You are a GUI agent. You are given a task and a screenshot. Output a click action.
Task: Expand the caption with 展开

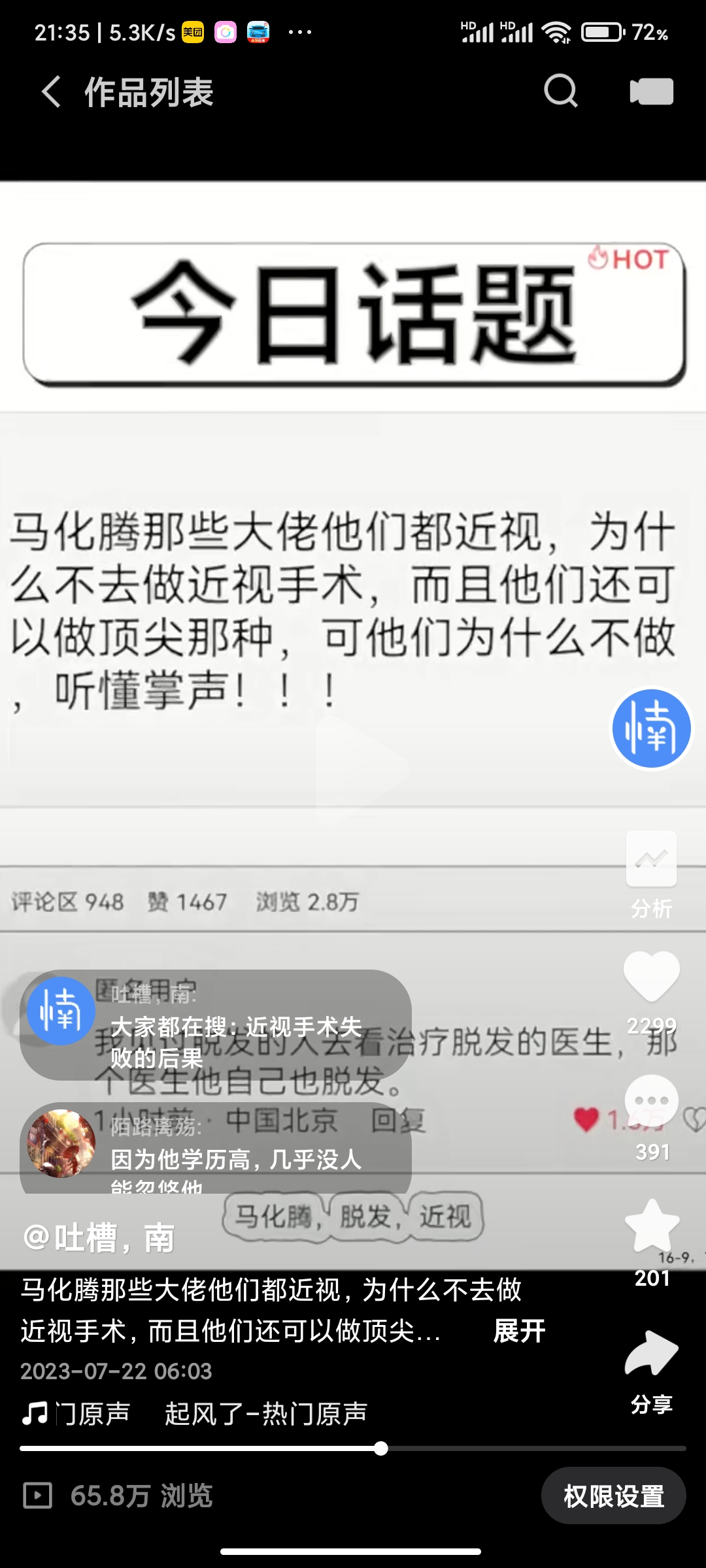click(x=519, y=1331)
